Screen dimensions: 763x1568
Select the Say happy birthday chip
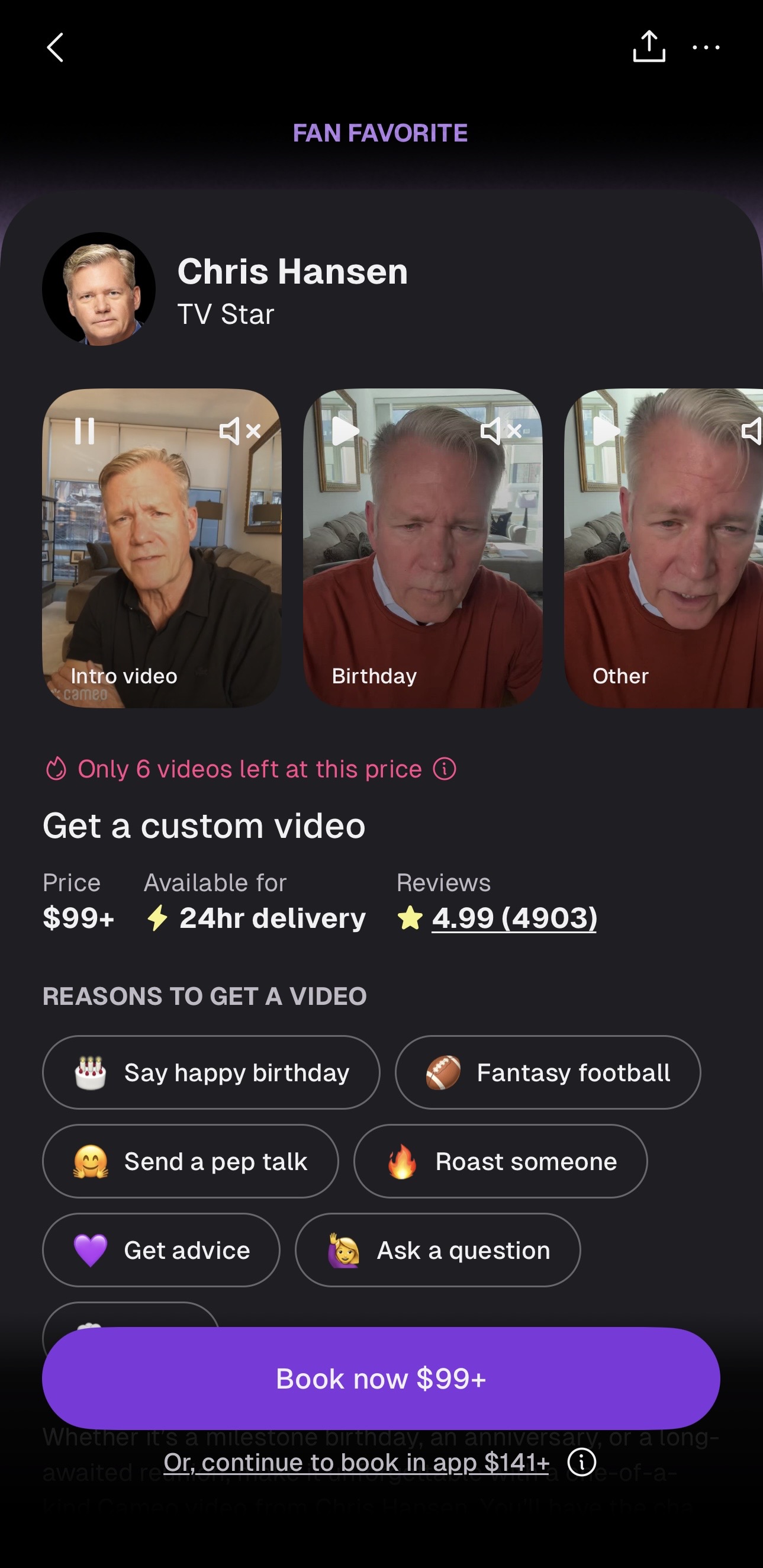pyautogui.click(x=211, y=1072)
